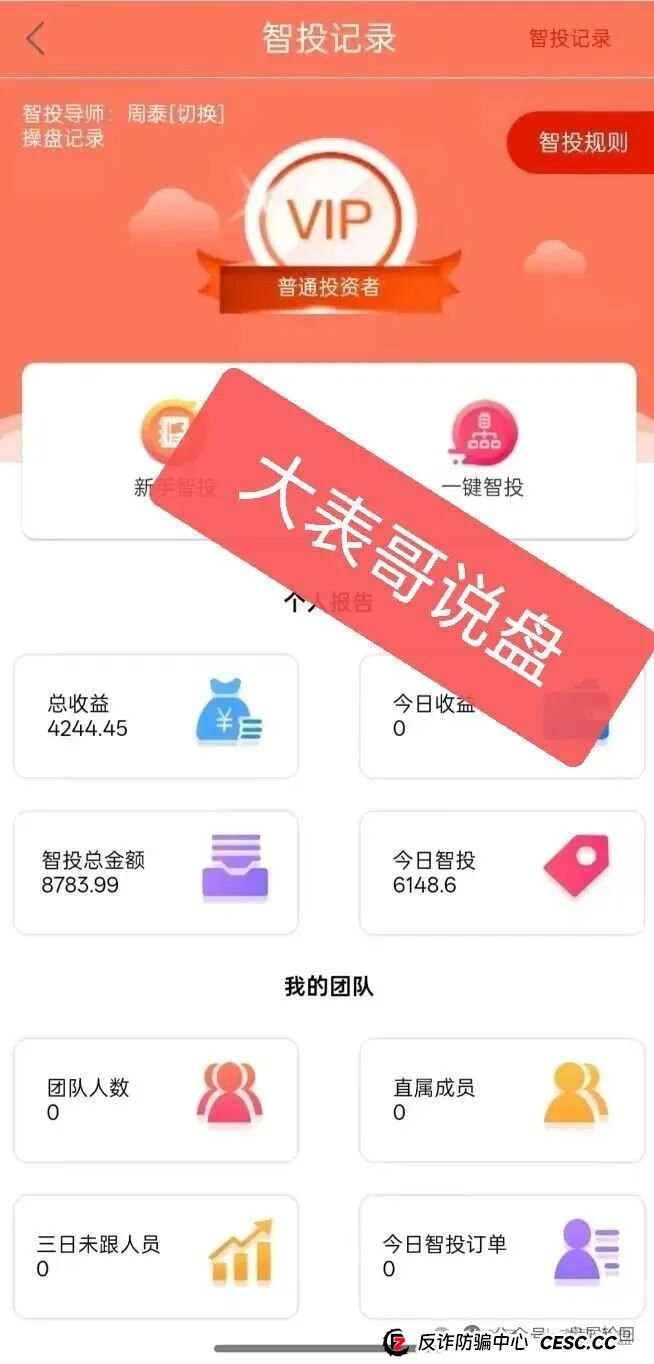Screen dimensions: 654x1364
Task: Open 三日未跟人员 card
Action: click(156, 1256)
